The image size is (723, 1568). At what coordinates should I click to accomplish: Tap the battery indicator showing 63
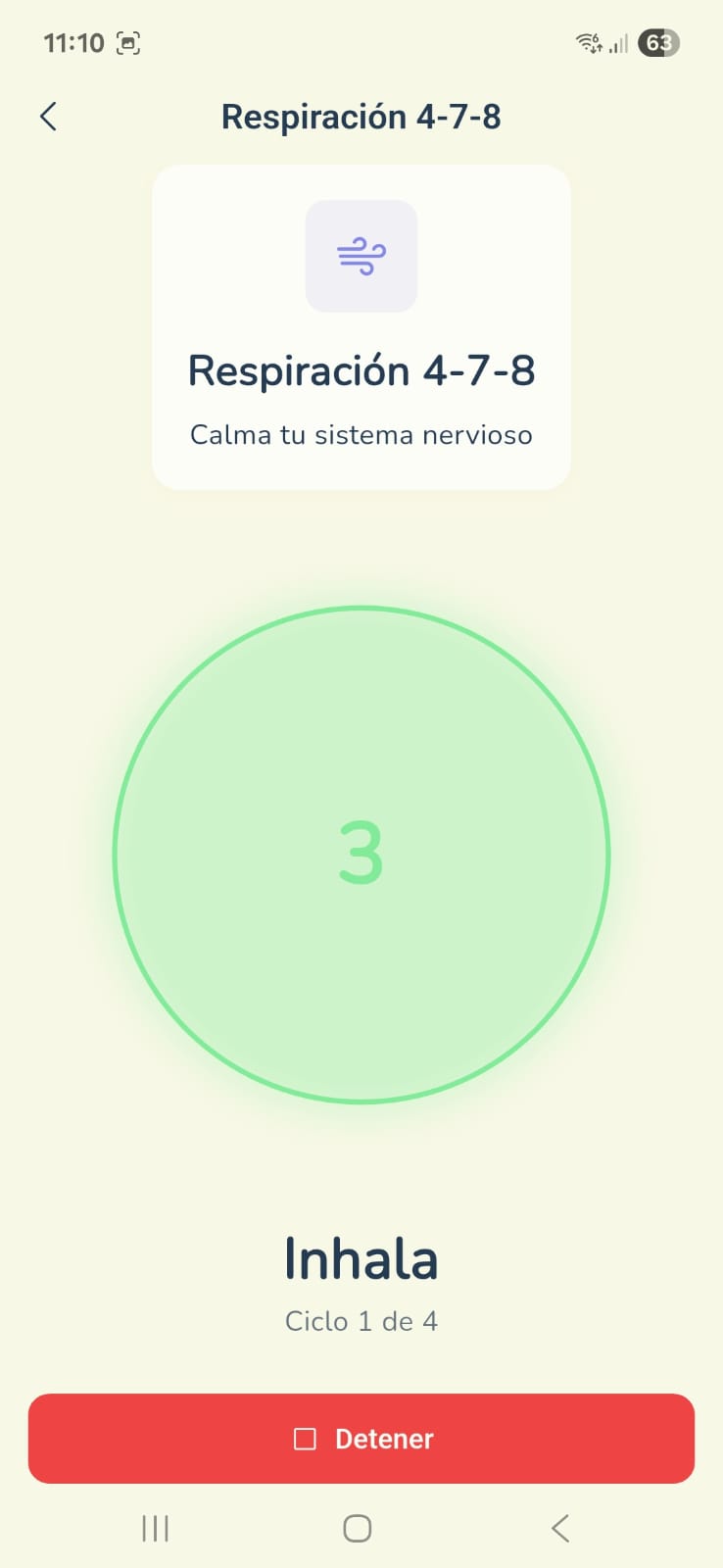pyautogui.click(x=658, y=42)
